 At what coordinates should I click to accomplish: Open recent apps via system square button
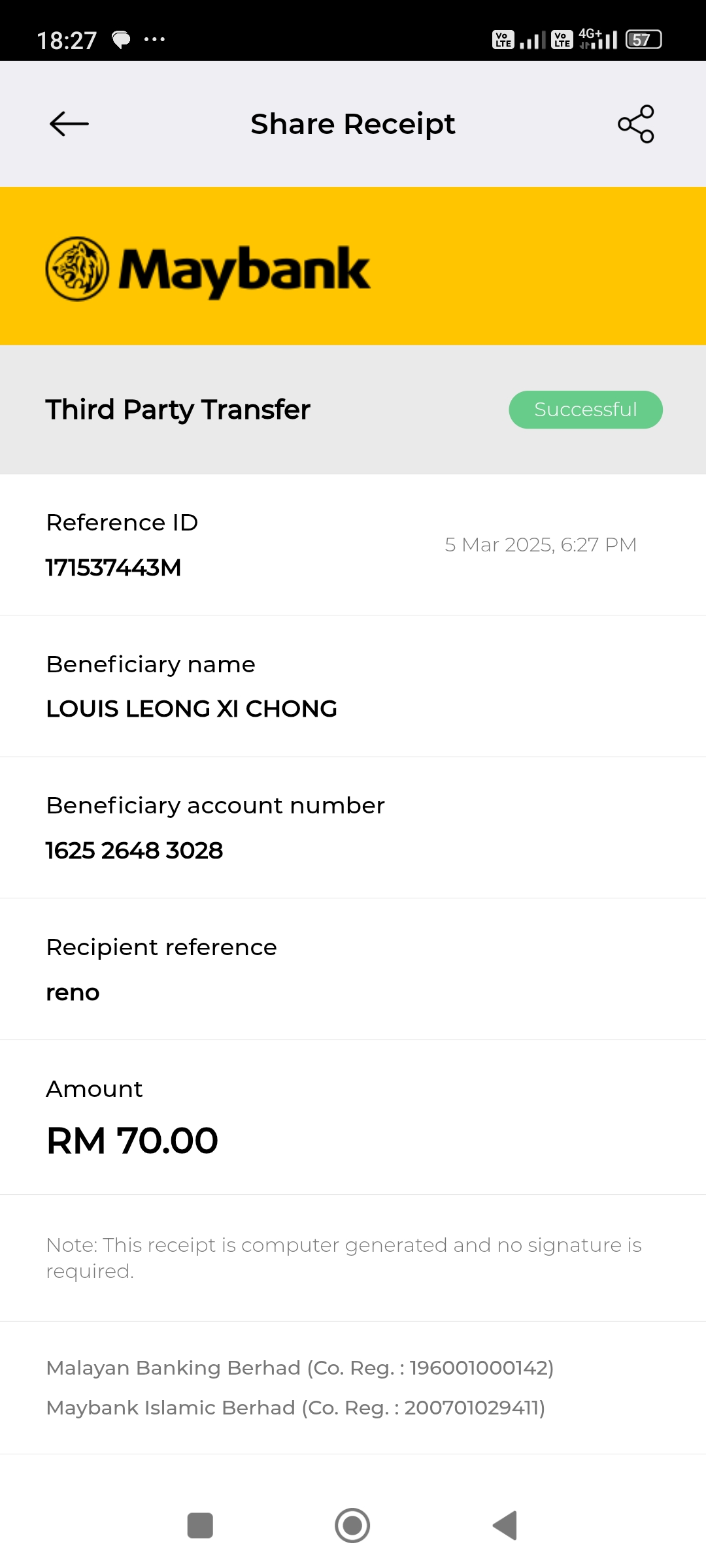click(200, 1526)
